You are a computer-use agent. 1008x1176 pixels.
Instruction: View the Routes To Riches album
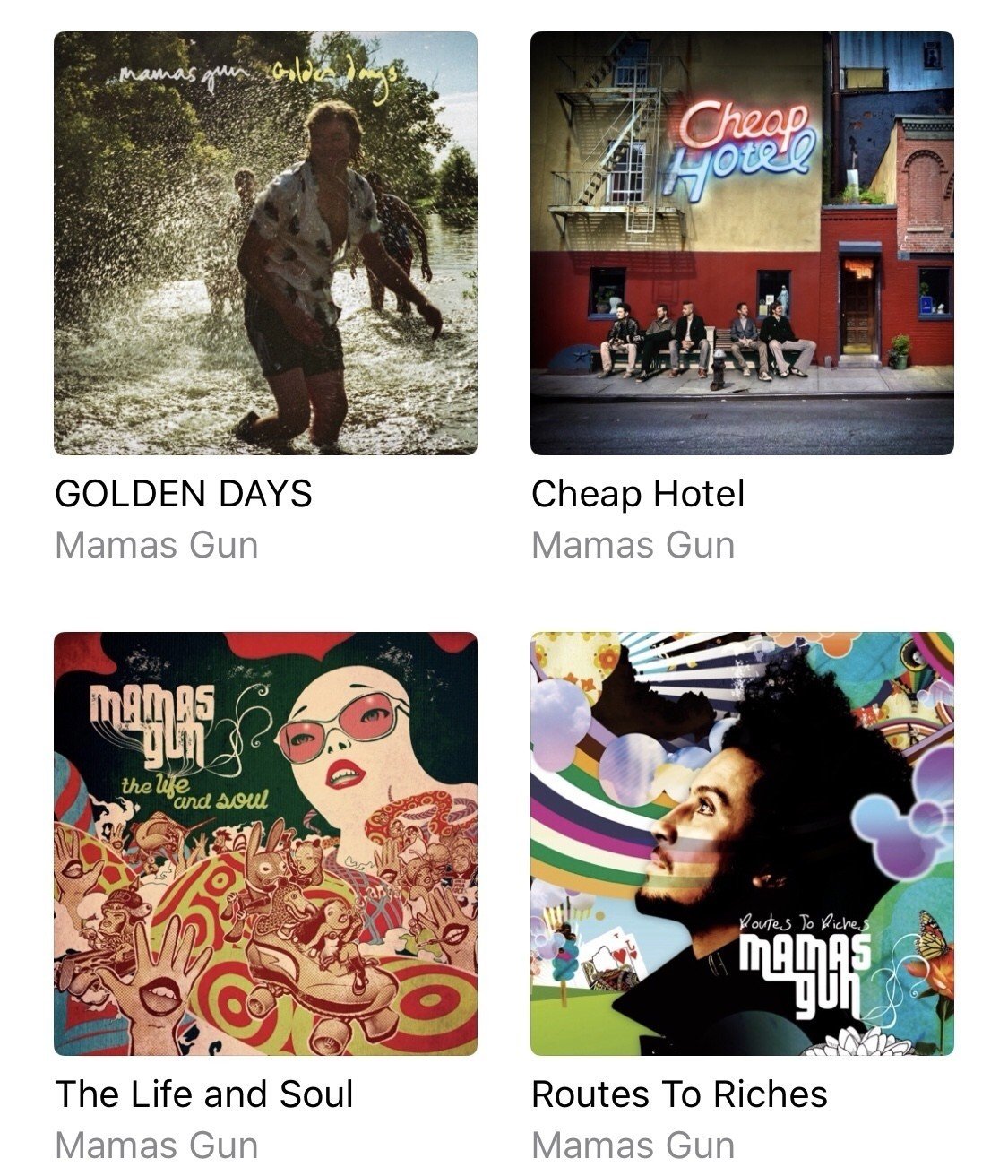pyautogui.click(x=742, y=843)
